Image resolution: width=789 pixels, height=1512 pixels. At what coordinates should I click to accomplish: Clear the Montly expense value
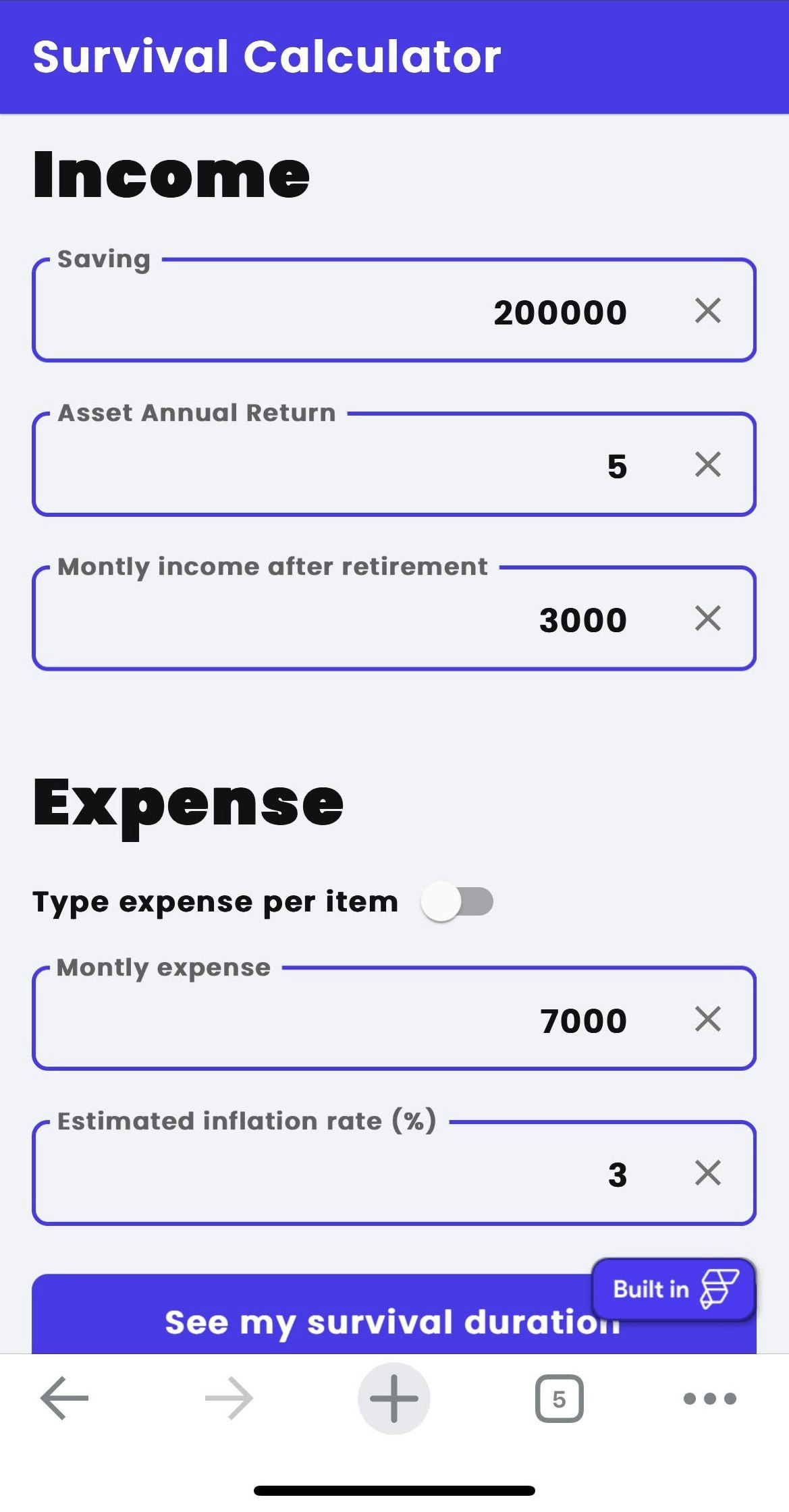click(x=708, y=1019)
